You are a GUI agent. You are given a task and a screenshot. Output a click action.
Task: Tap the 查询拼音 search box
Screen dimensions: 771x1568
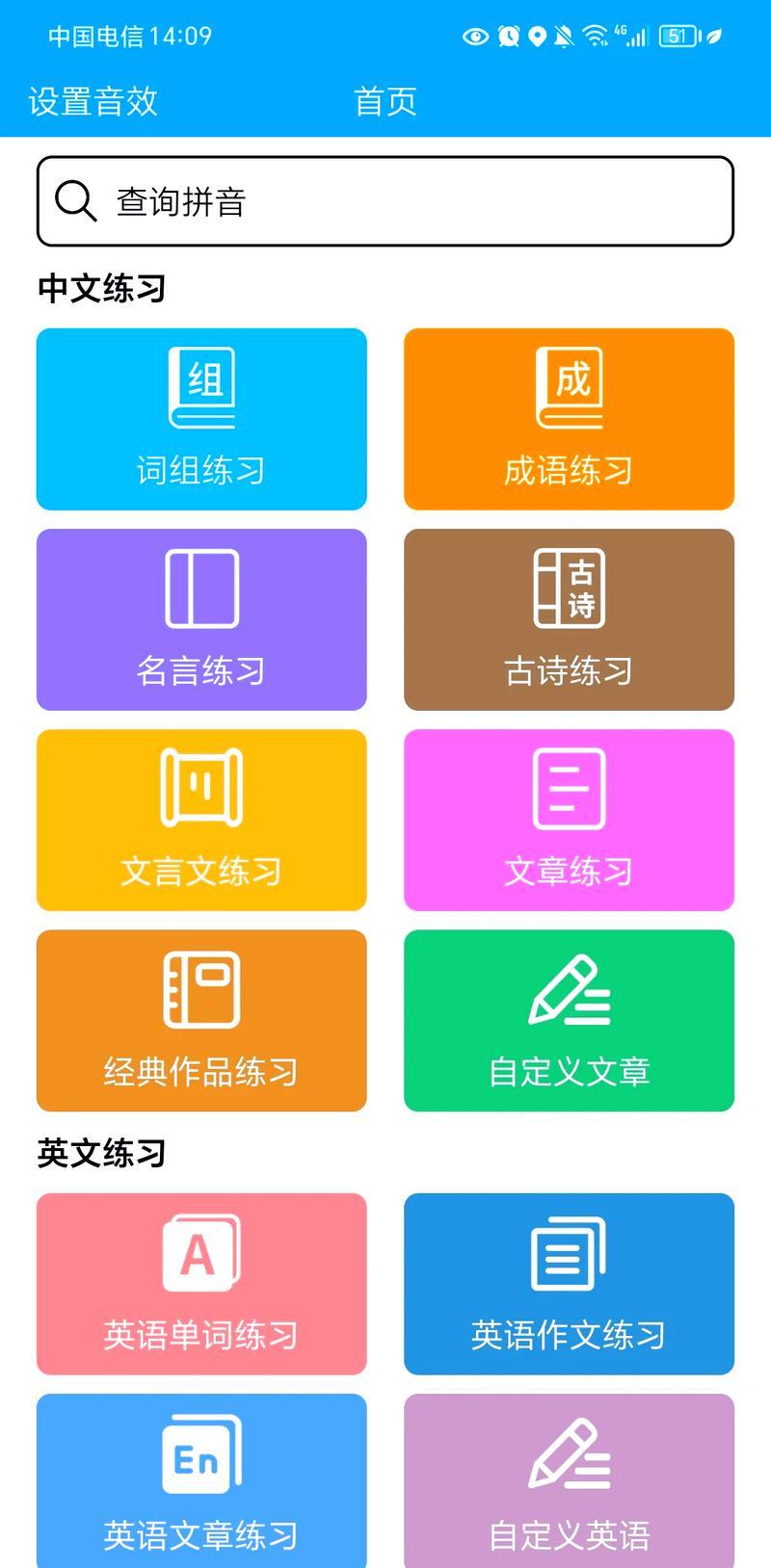[x=385, y=201]
